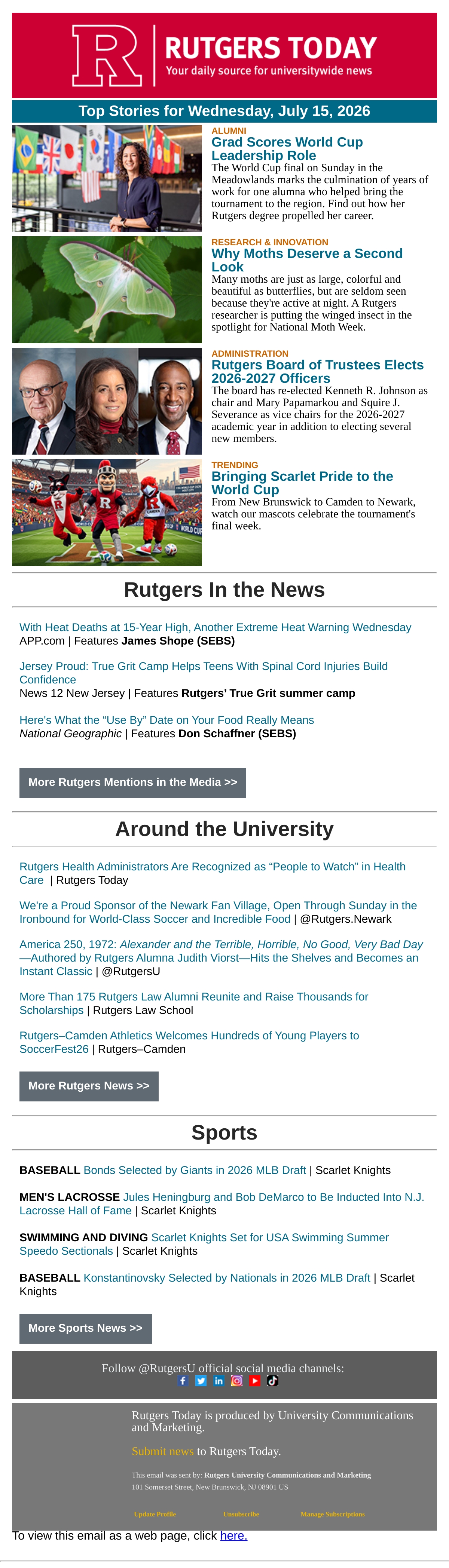Screen dimensions: 449x1568
Task: Tap the More Sports News button
Action: [x=85, y=1328]
